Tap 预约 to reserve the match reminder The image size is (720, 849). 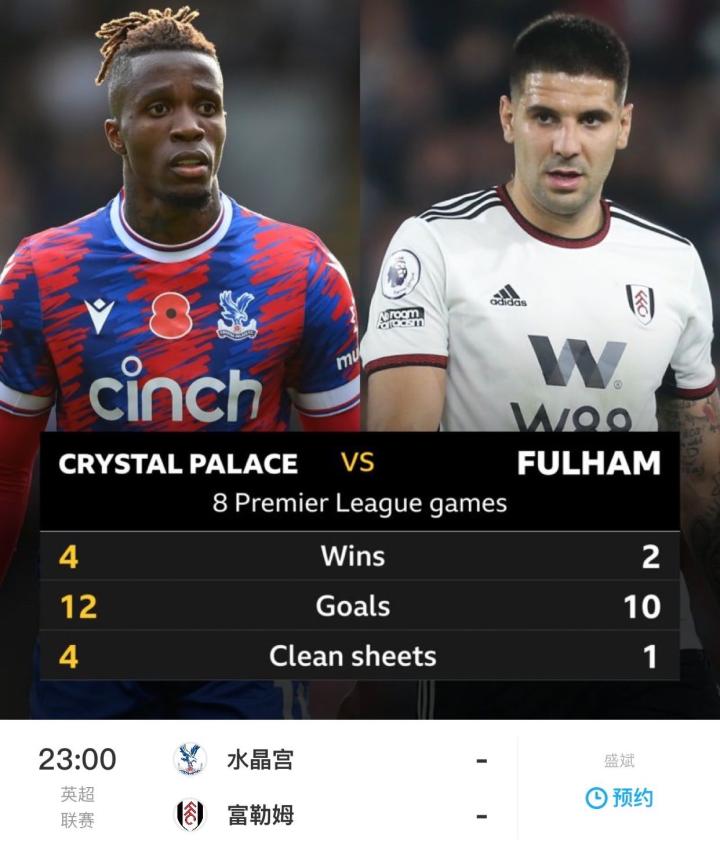point(619,798)
